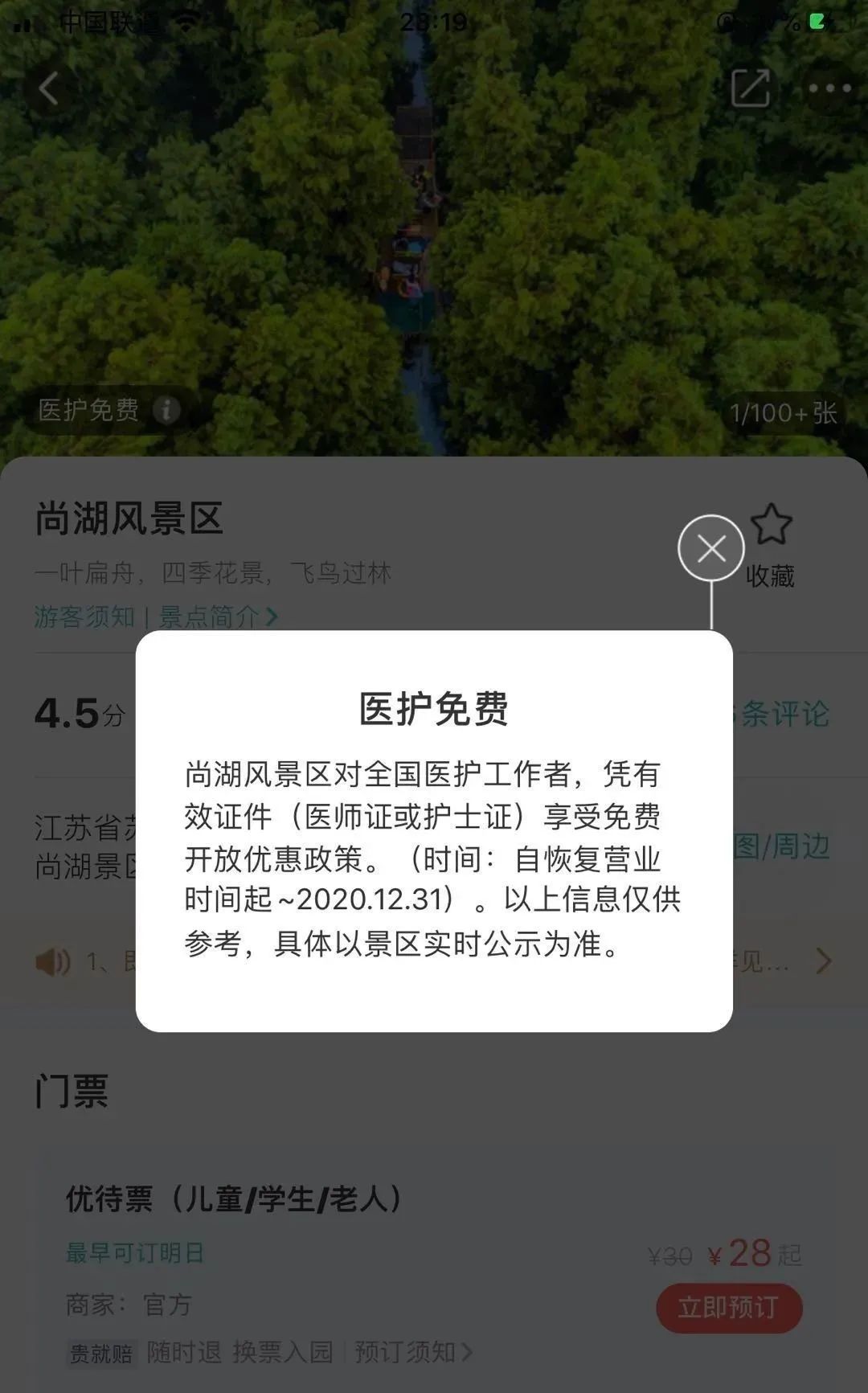Viewport: 868px width, 1393px height.
Task: Close the 医护免费 popup dialog
Action: pos(710,549)
